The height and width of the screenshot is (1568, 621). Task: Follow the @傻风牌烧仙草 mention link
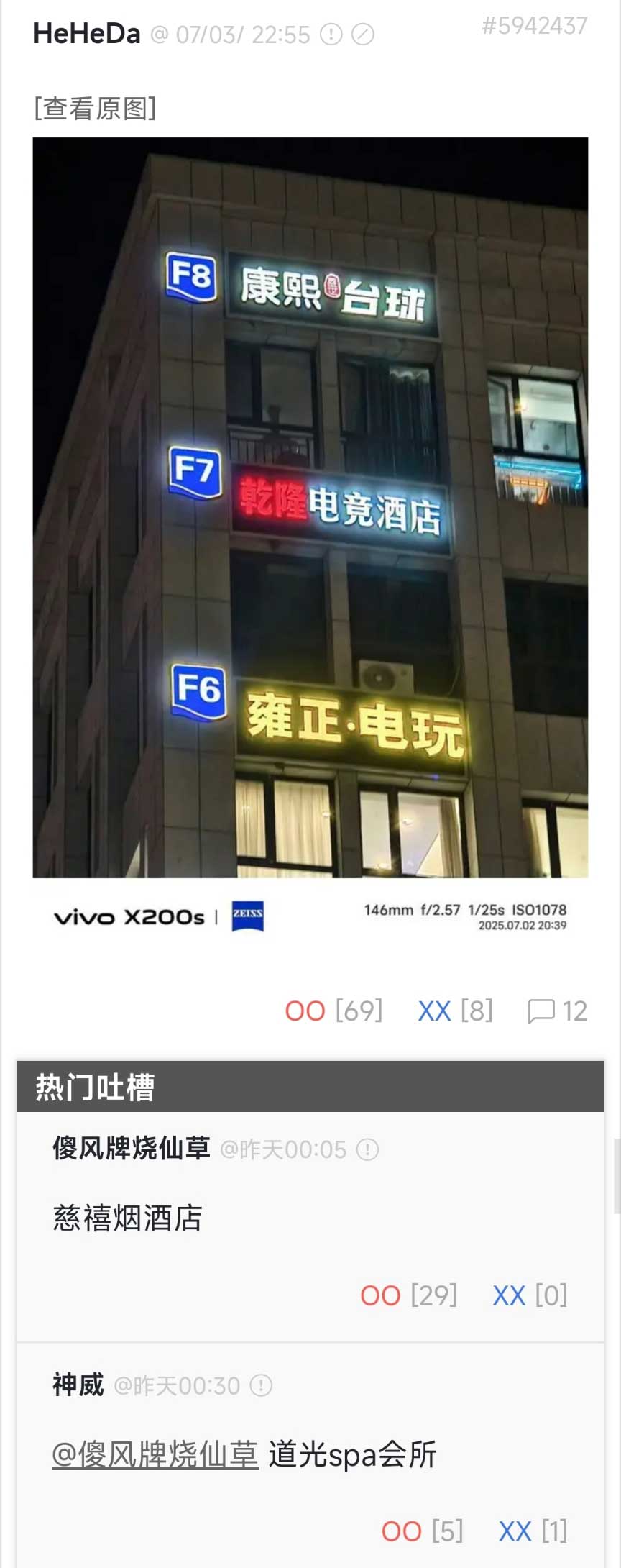click(155, 1454)
